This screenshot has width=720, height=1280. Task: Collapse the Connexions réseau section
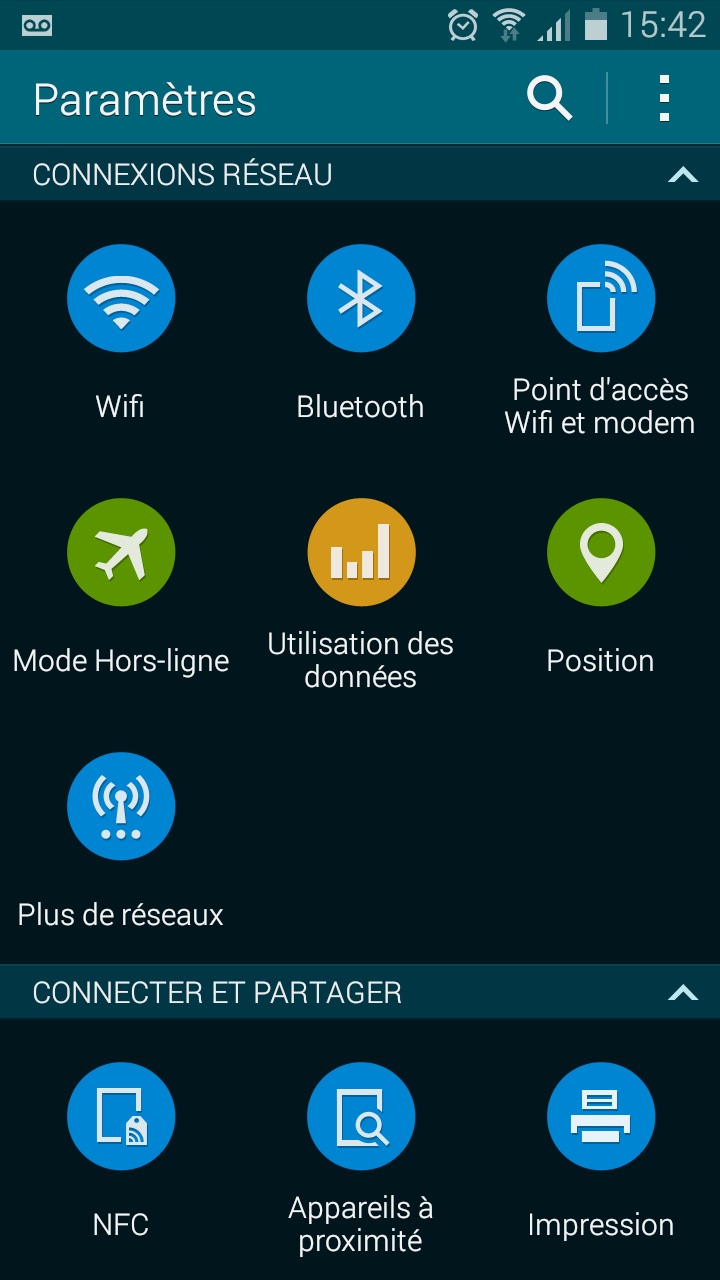click(x=682, y=175)
